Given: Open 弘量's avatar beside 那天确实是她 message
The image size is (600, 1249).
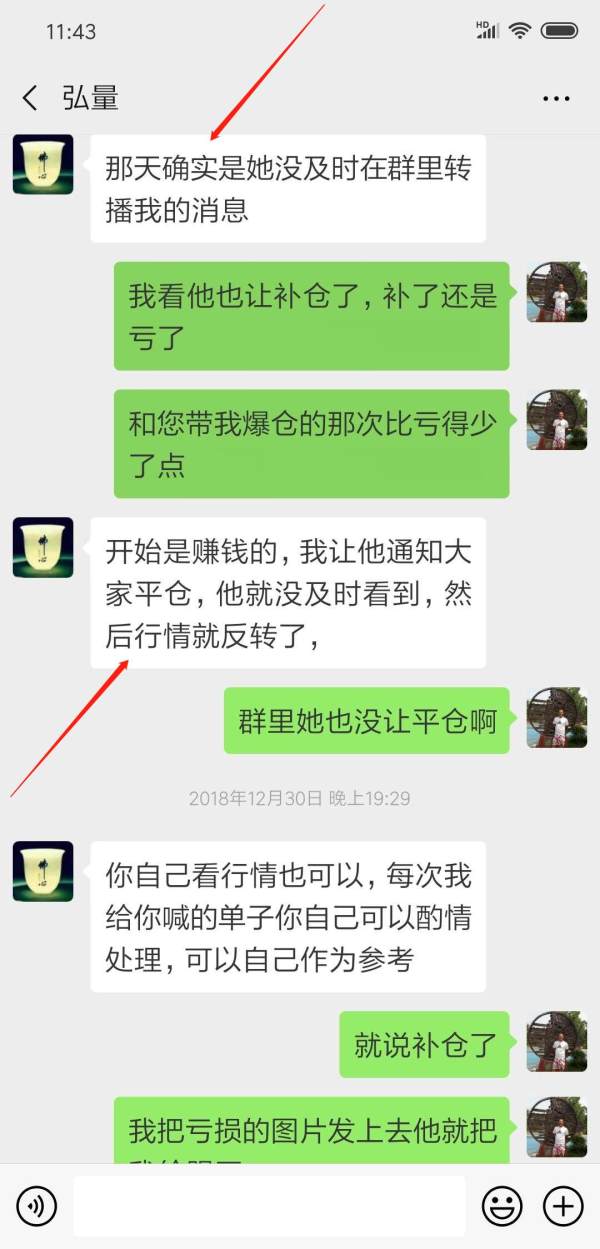Looking at the screenshot, I should (x=43, y=164).
